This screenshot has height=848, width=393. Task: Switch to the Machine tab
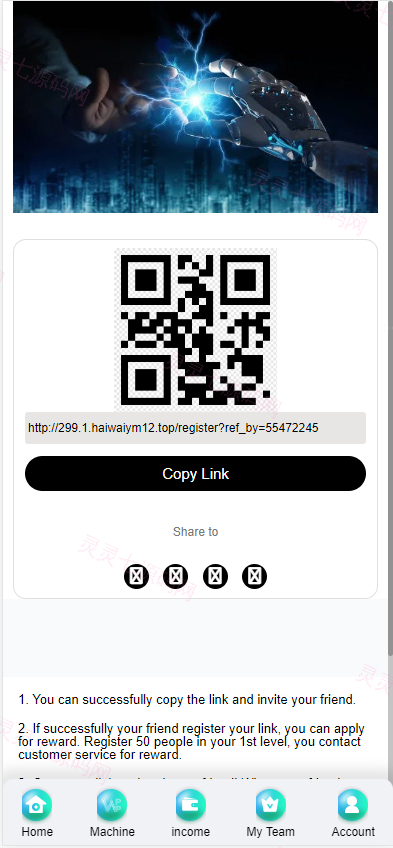pos(112,813)
